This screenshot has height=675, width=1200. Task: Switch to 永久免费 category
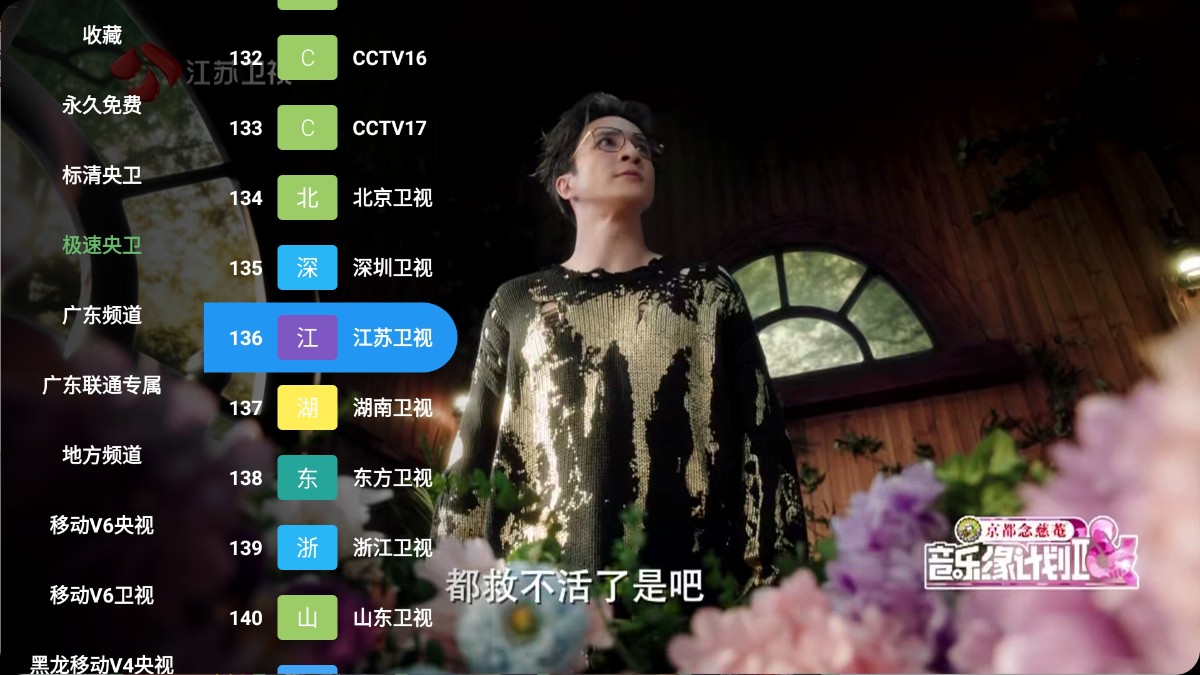[x=102, y=105]
